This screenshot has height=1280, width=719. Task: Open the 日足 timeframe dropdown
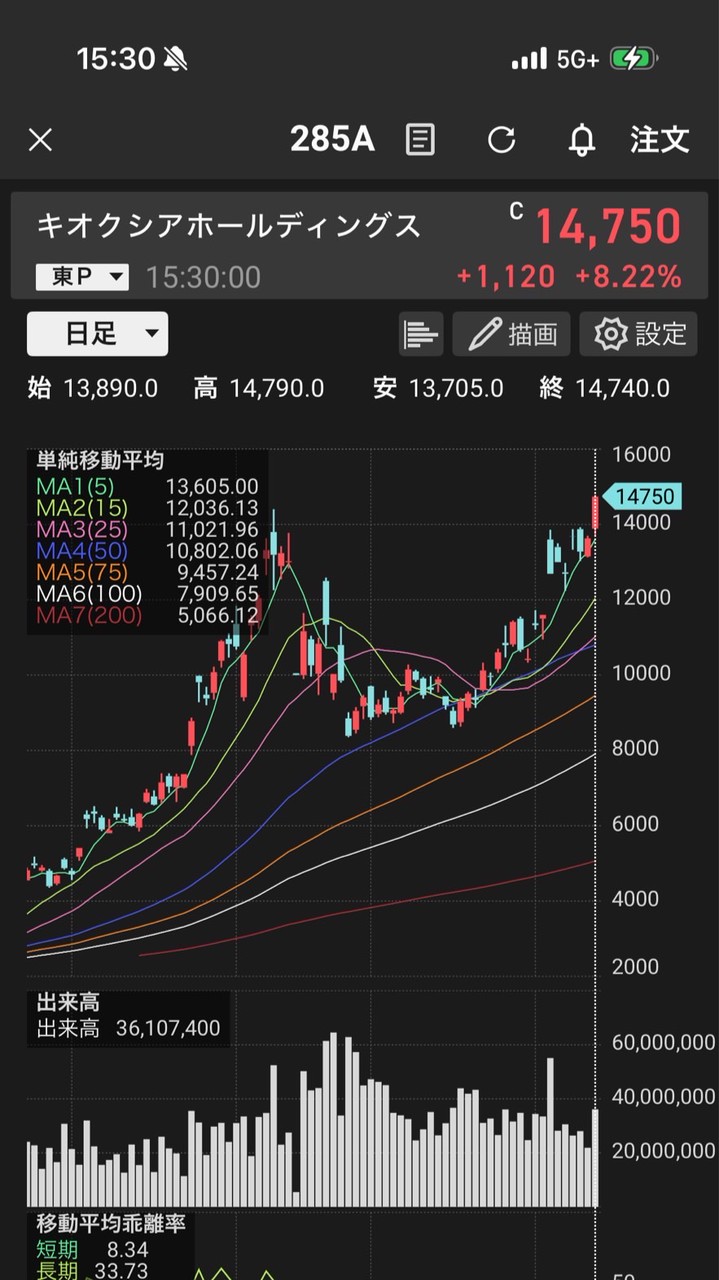tap(97, 334)
